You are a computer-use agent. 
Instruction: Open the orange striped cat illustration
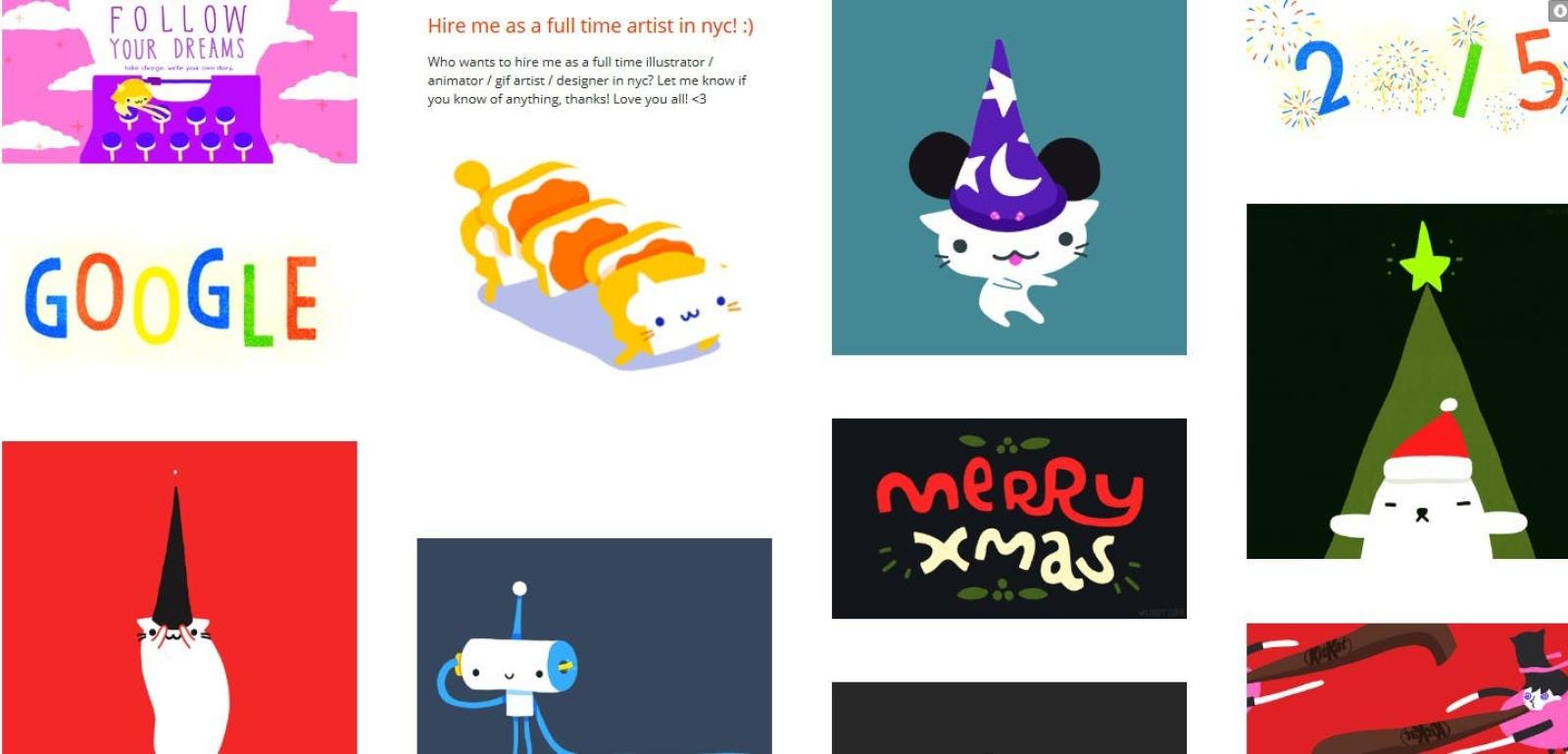(x=594, y=265)
